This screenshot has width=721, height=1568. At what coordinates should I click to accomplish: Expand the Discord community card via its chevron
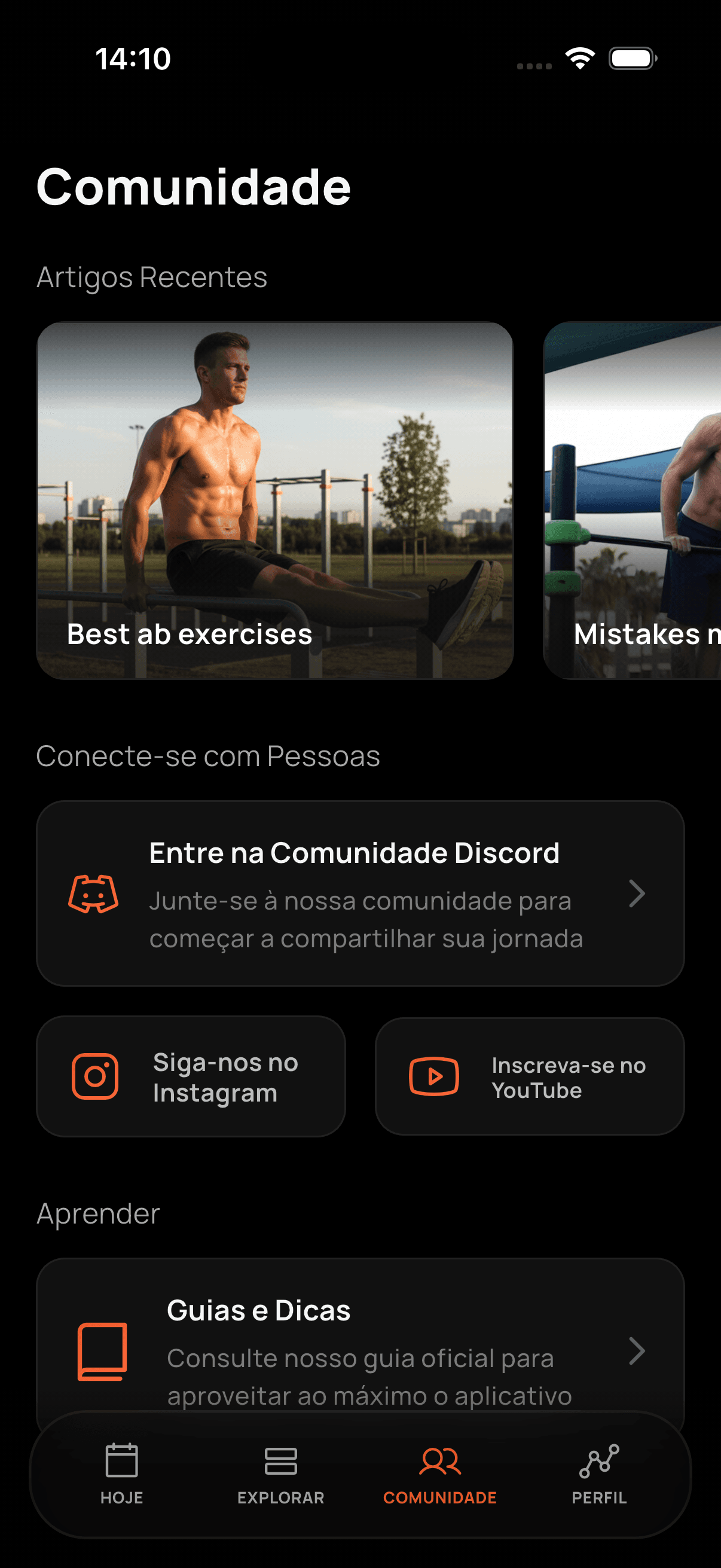pyautogui.click(x=638, y=892)
